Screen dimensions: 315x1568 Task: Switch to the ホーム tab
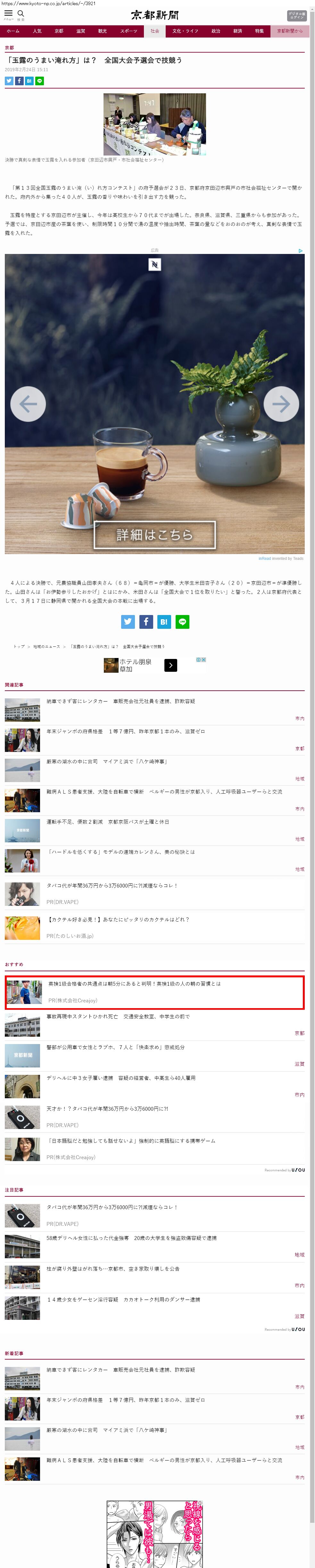click(x=13, y=31)
